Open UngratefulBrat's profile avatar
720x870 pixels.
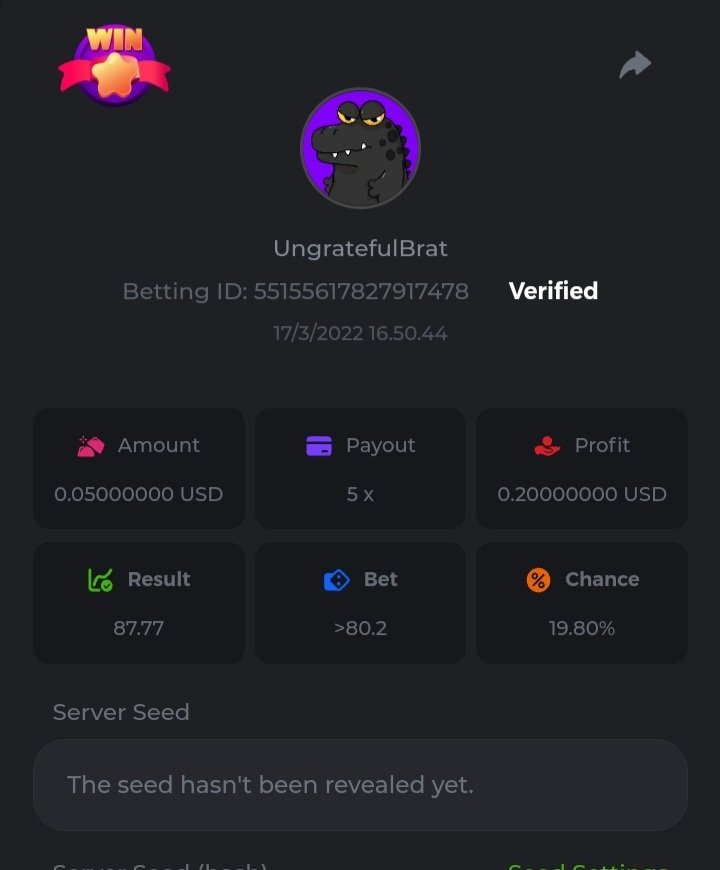[360, 148]
